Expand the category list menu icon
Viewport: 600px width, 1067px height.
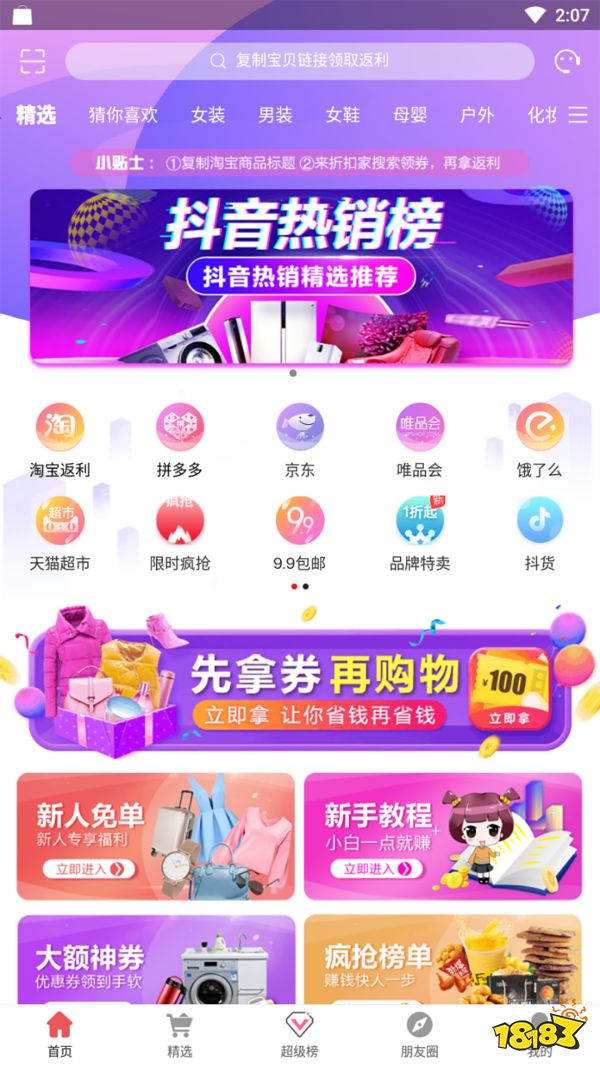pos(578,115)
